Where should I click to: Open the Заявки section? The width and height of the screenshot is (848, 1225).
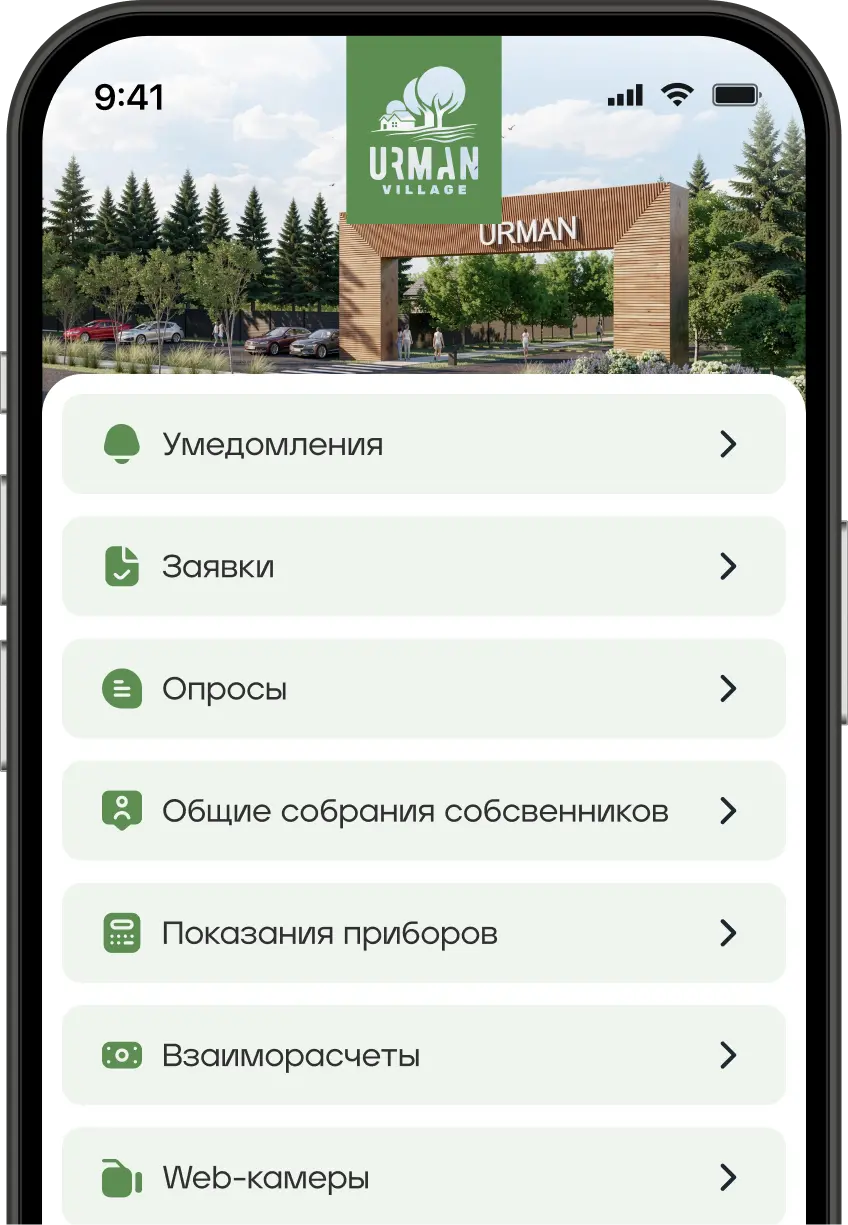pos(423,566)
